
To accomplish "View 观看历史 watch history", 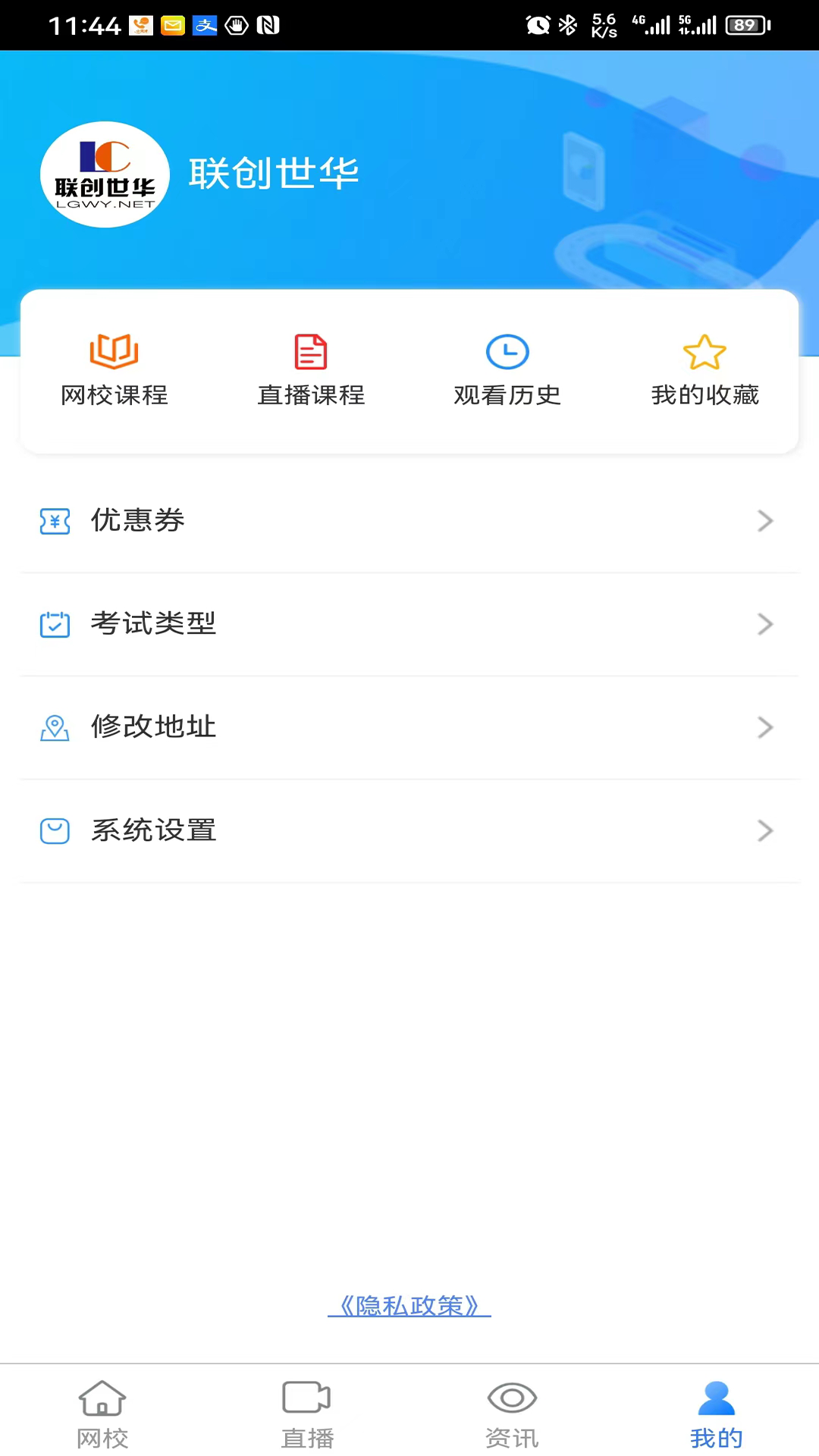I will pos(507,371).
